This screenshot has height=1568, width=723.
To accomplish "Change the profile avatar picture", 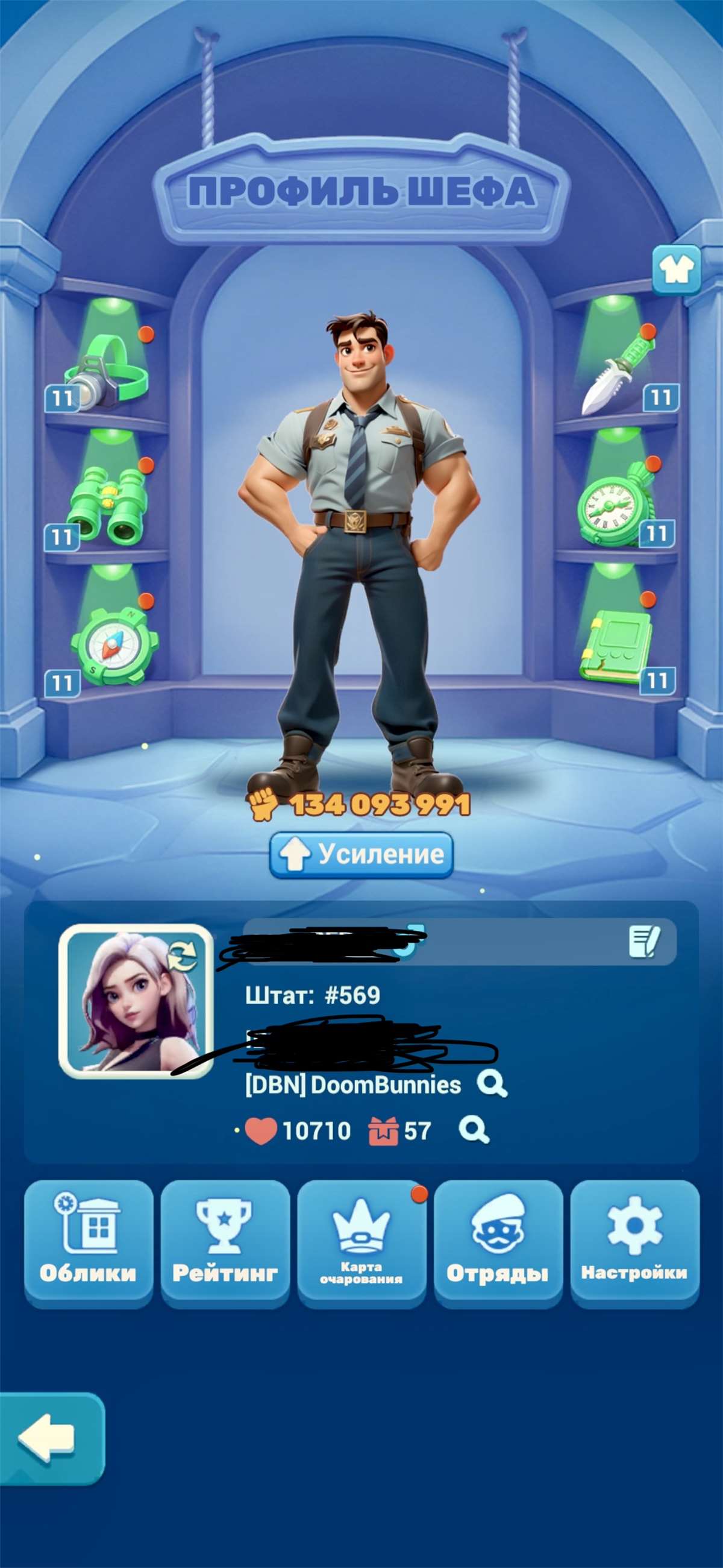I will click(x=135, y=1000).
